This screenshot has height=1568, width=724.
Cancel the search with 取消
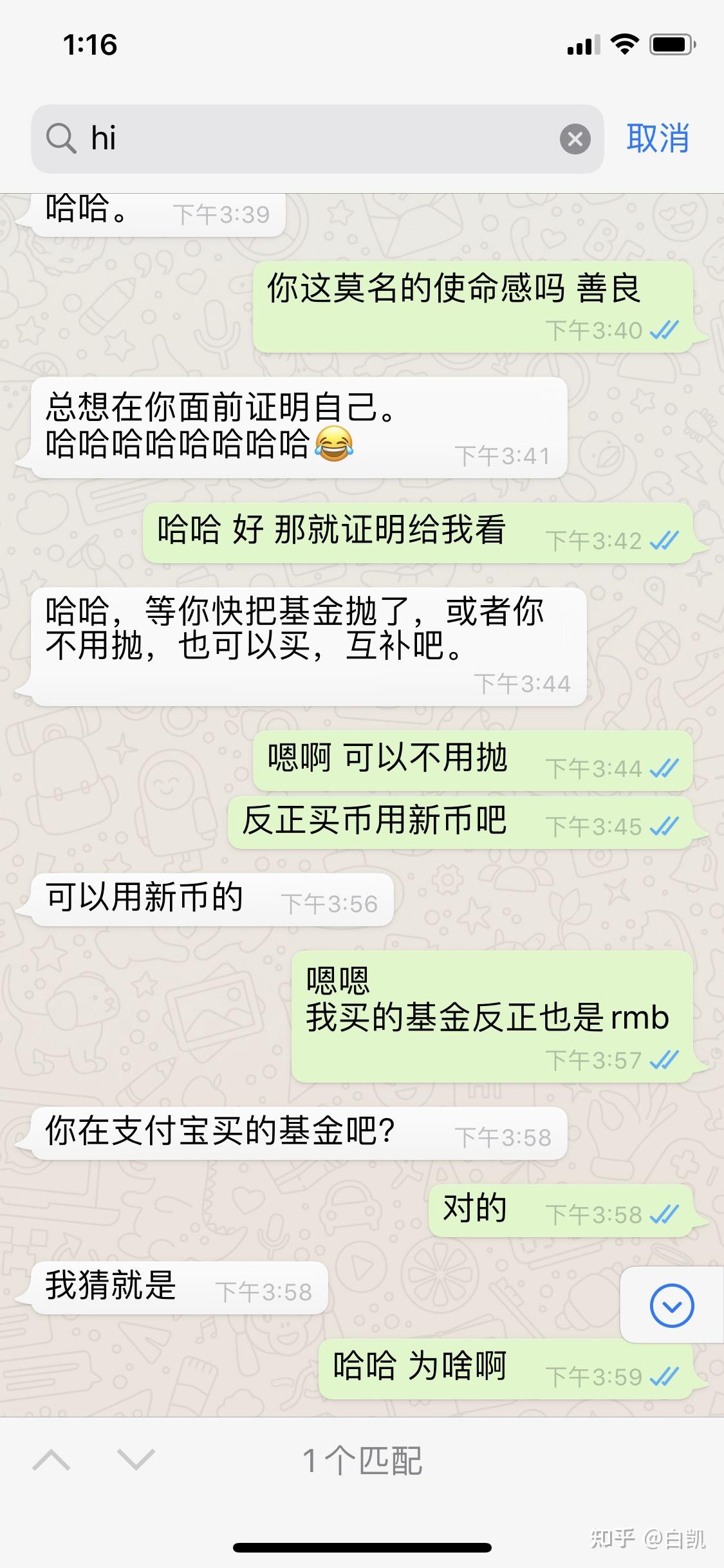point(657,138)
